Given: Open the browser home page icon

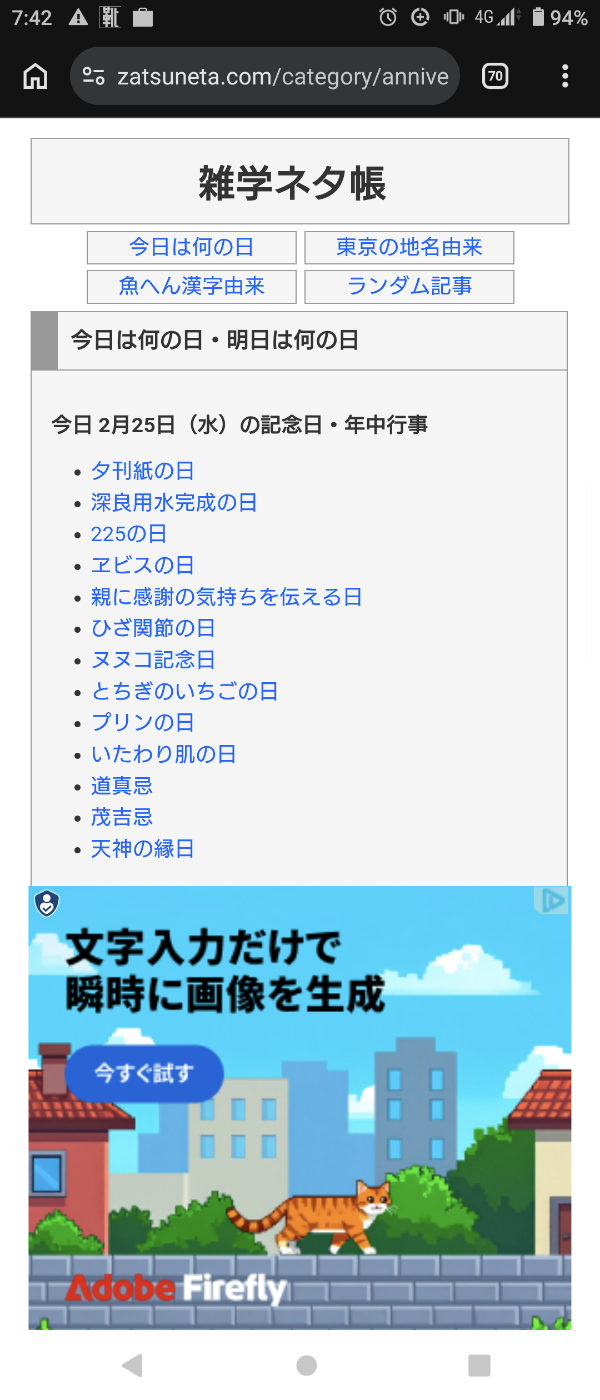Looking at the screenshot, I should pos(35,76).
